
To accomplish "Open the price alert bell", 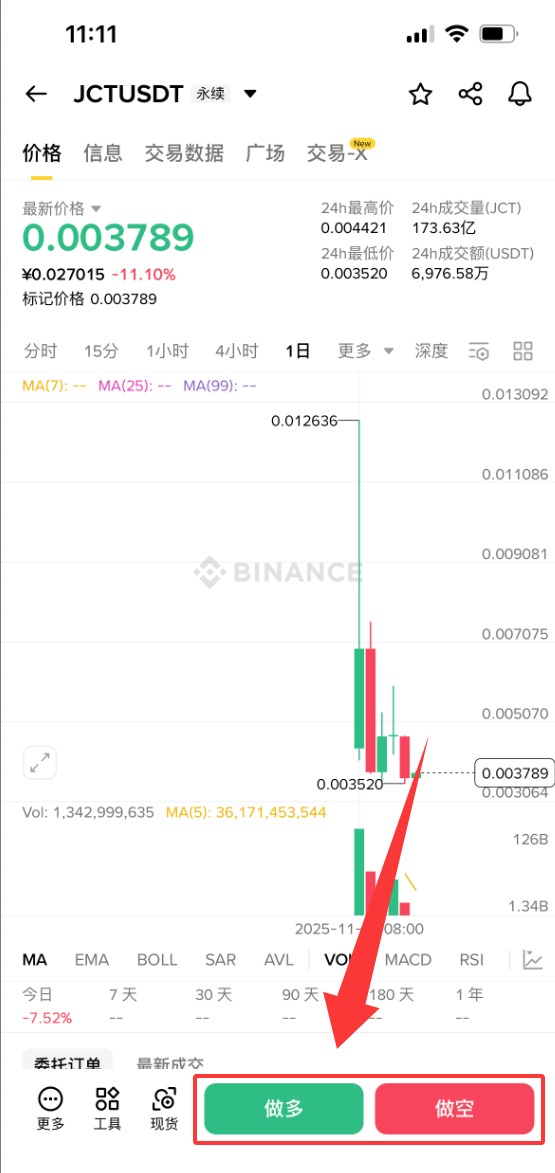I will pyautogui.click(x=520, y=94).
